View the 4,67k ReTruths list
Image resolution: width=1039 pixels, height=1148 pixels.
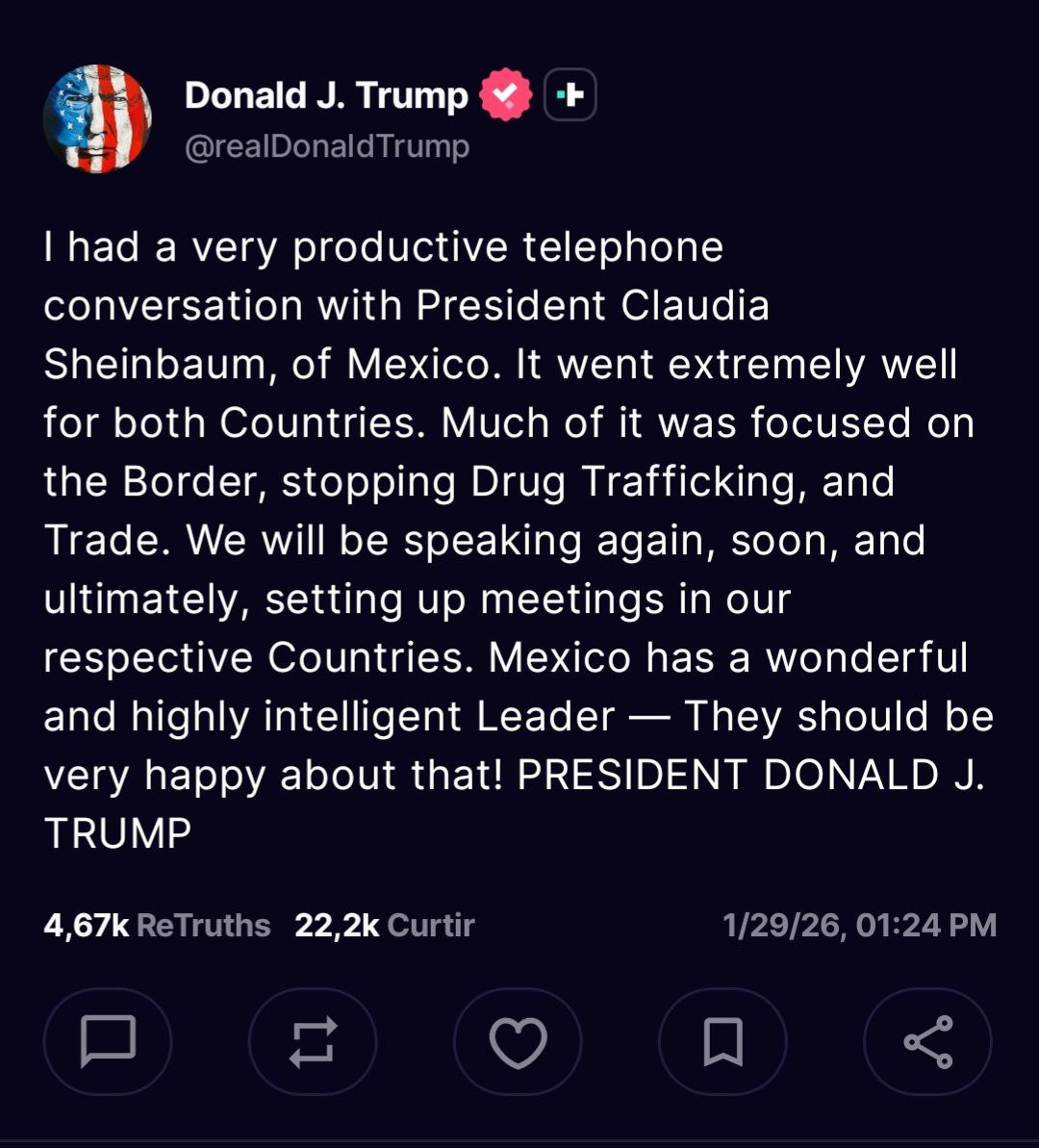157,926
